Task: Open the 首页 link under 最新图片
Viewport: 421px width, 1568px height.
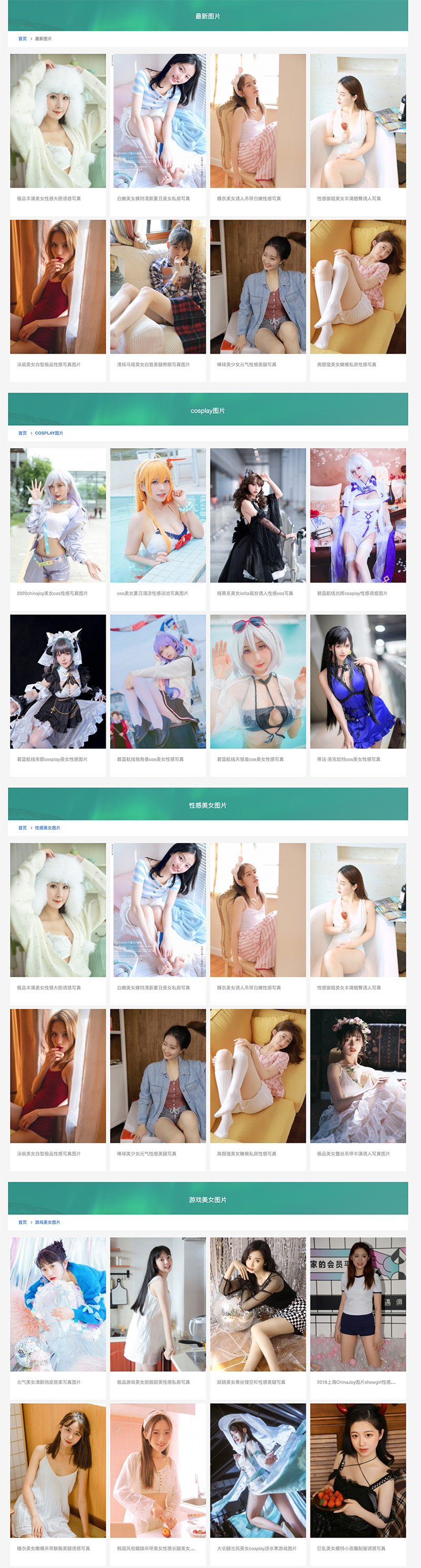Action: pos(23,38)
